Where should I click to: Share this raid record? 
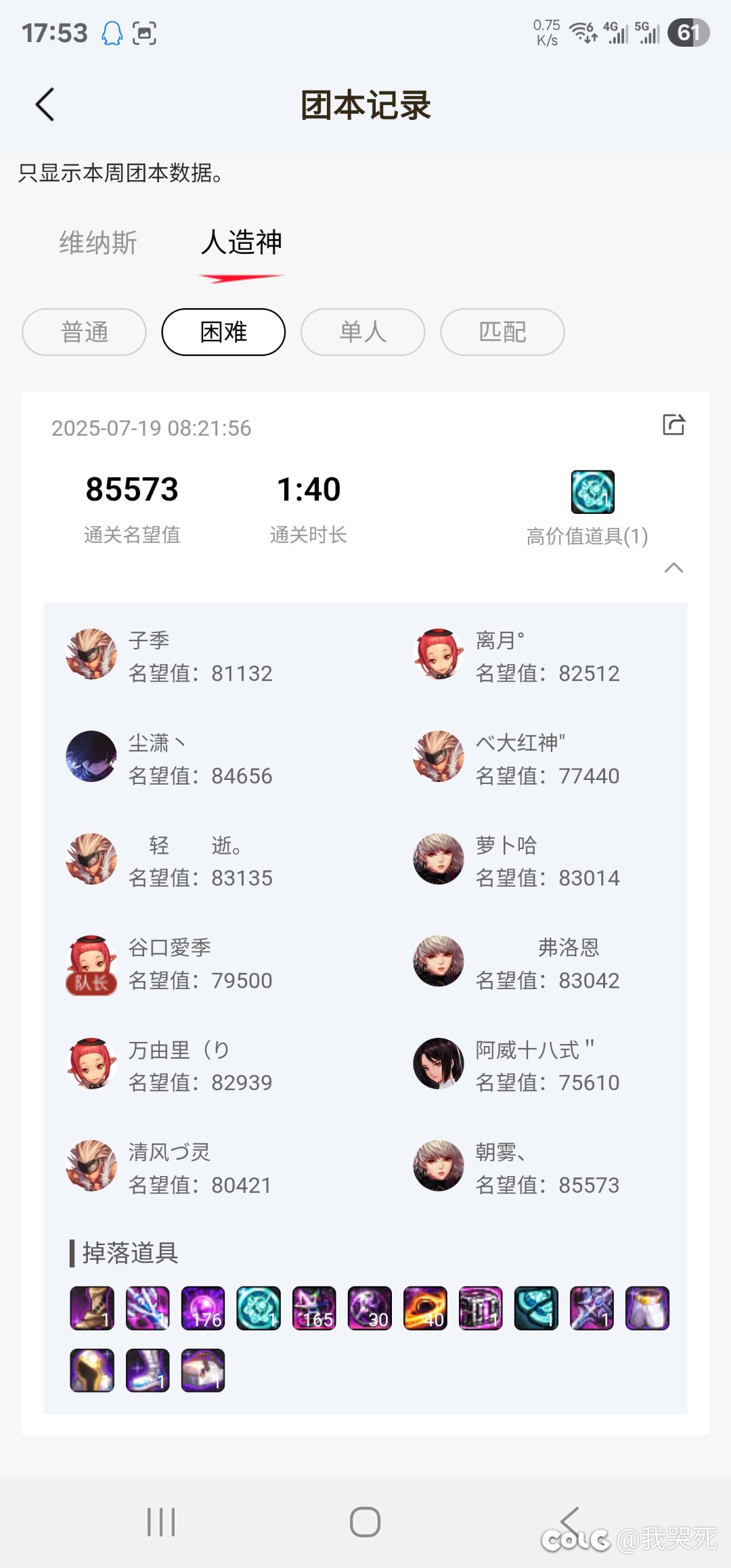click(x=673, y=424)
